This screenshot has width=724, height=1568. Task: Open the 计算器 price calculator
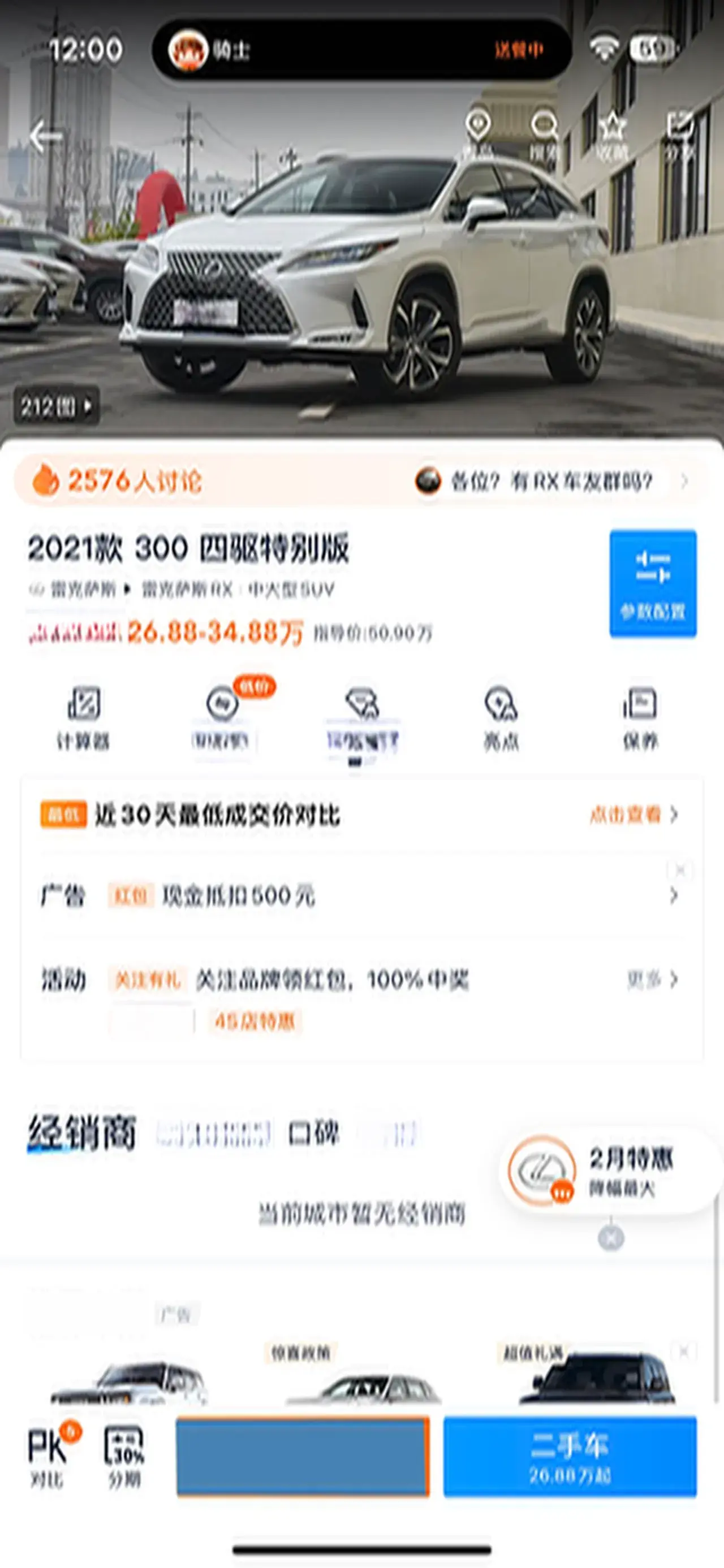[83, 717]
